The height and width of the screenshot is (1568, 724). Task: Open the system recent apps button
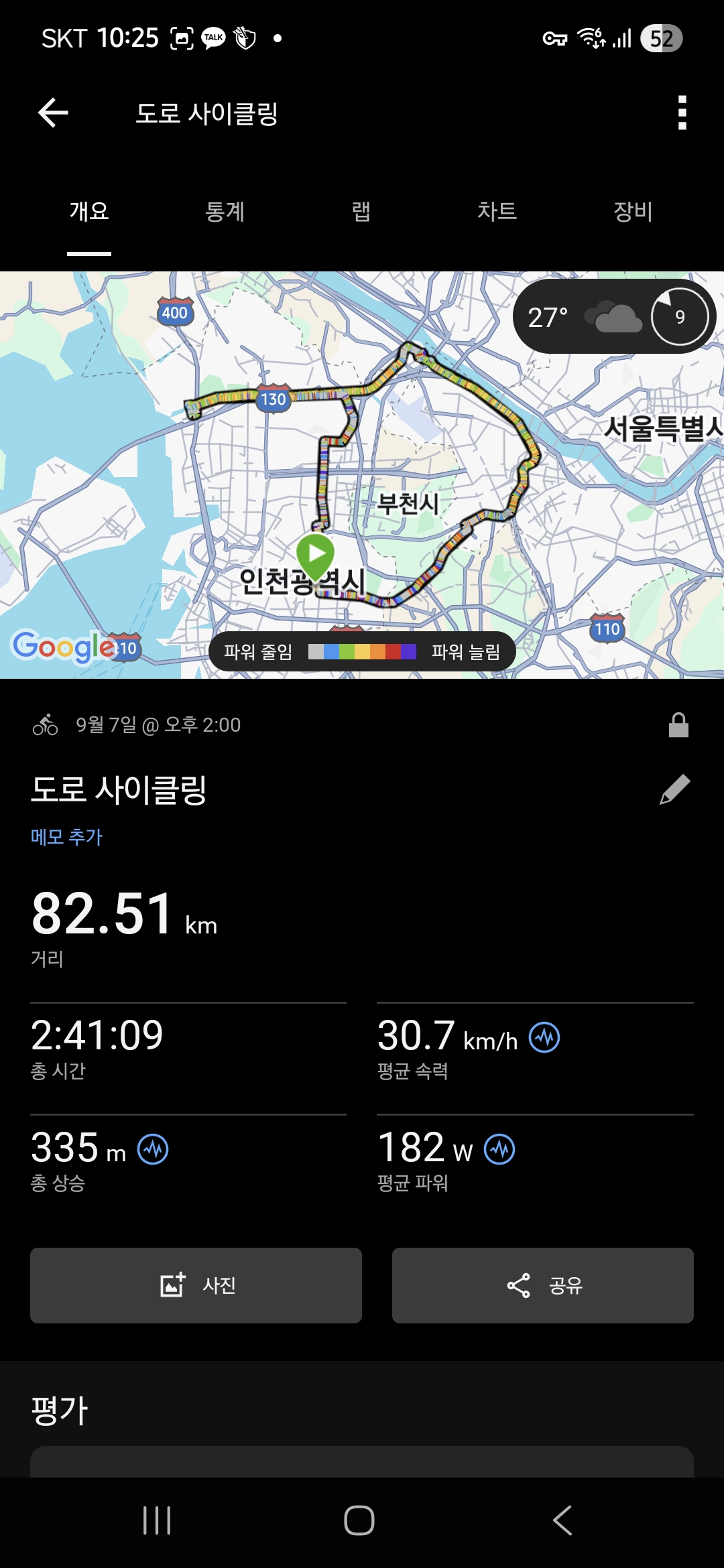pos(157,1520)
